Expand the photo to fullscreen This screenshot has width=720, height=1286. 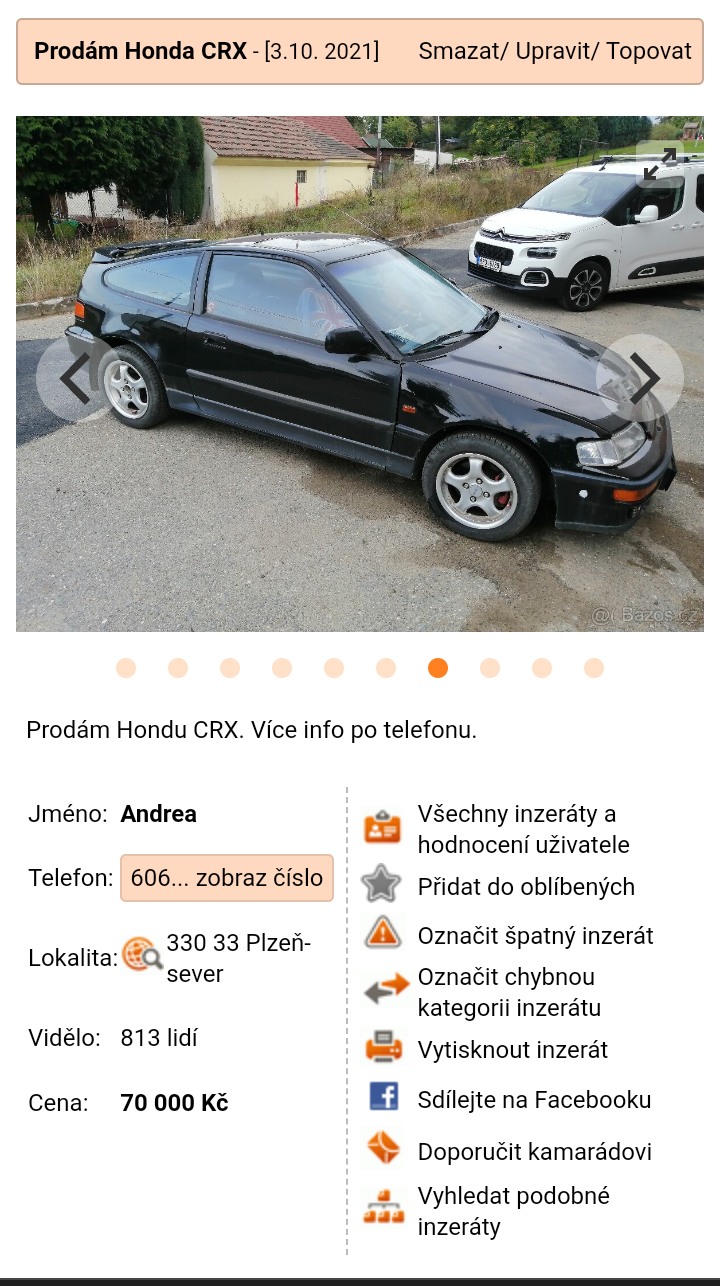[659, 164]
